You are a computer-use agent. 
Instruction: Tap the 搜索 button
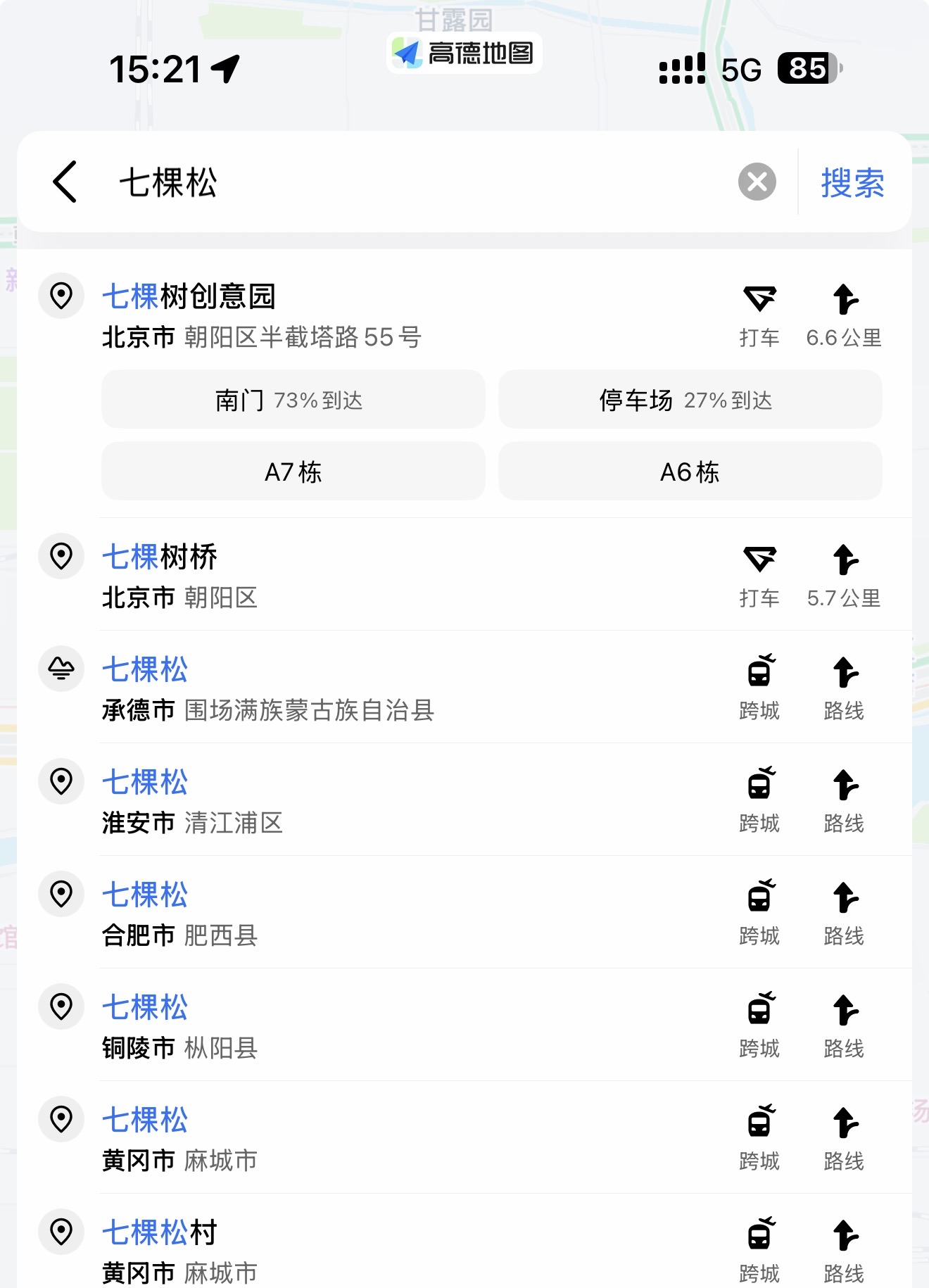(852, 183)
